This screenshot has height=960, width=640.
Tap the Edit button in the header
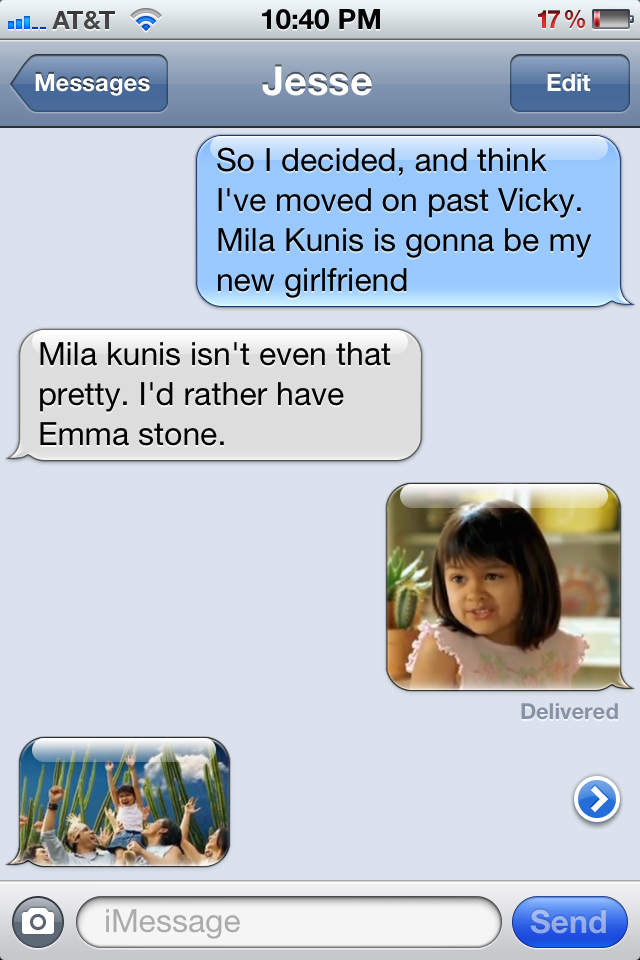(568, 84)
